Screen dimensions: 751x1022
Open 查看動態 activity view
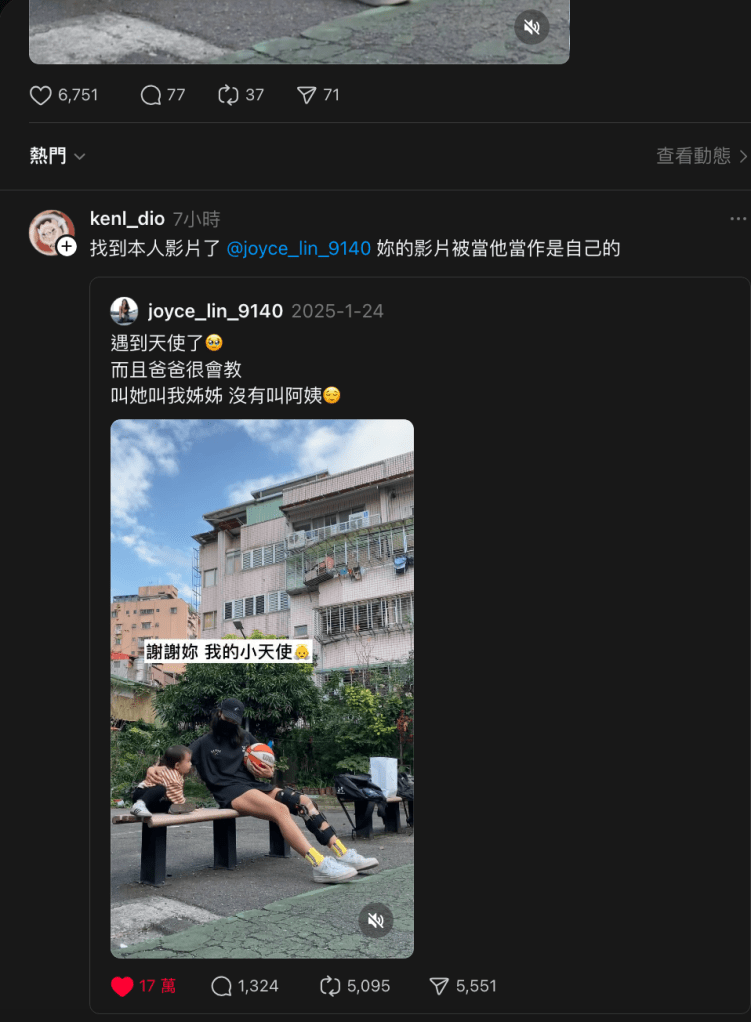(701, 156)
